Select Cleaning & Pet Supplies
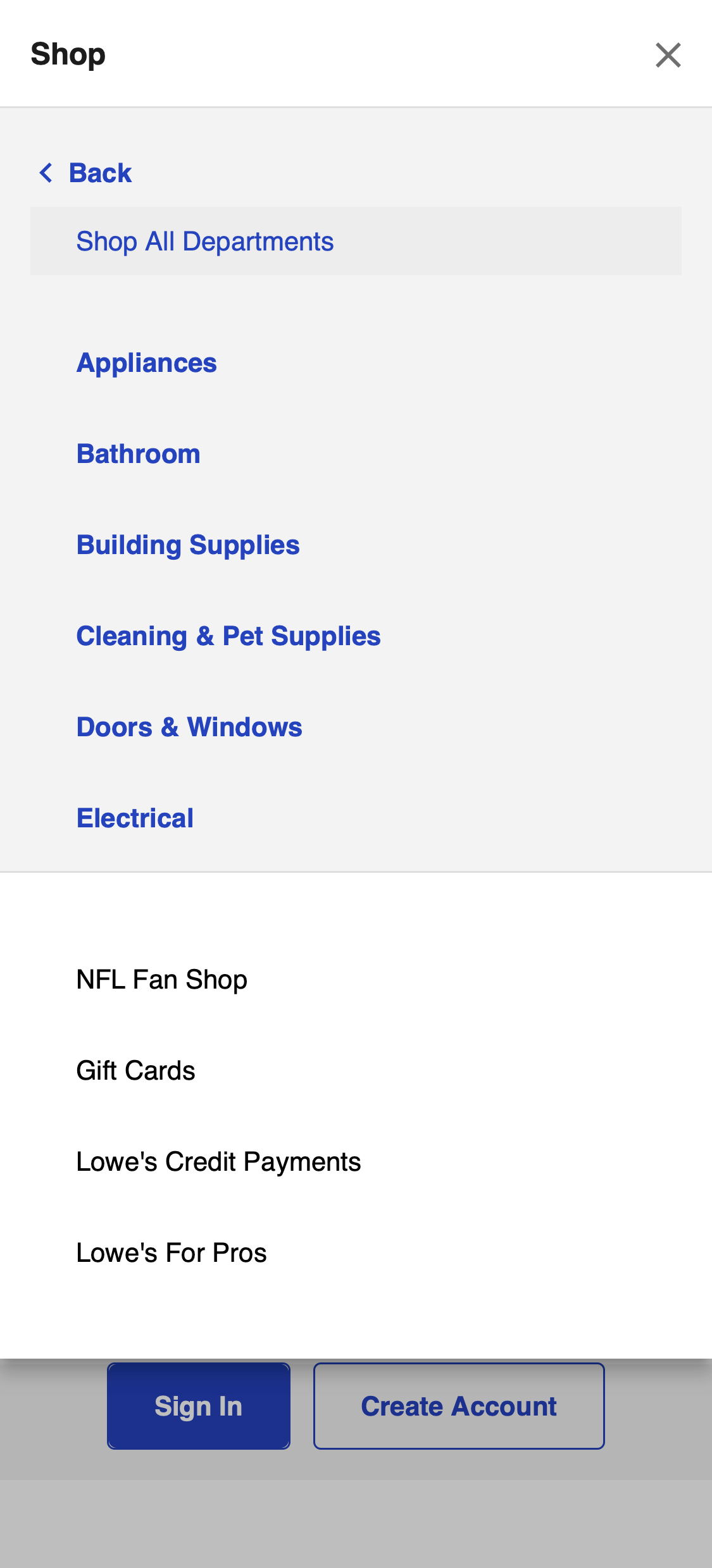 click(x=228, y=635)
